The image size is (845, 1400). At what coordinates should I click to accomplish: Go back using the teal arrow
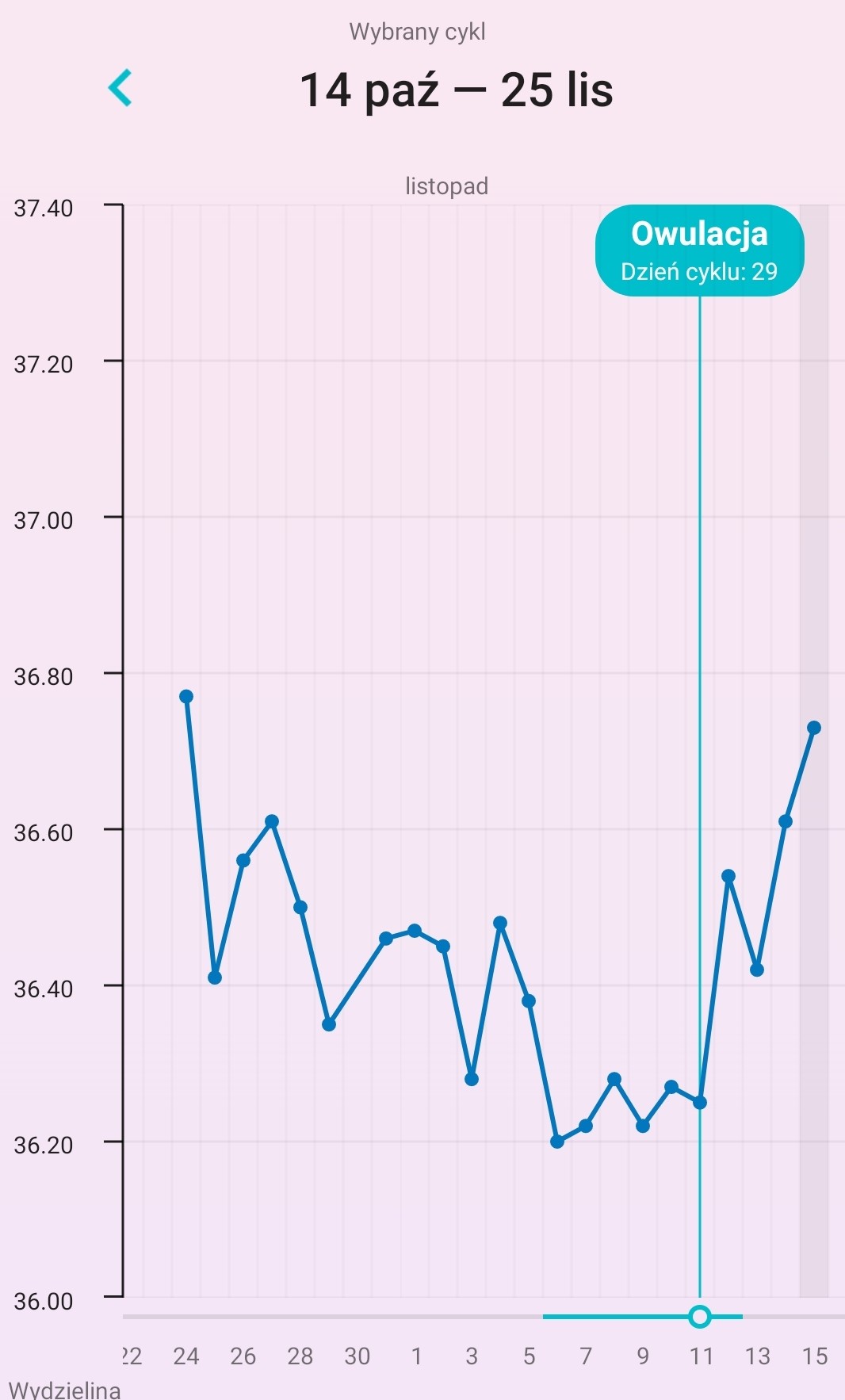click(120, 88)
